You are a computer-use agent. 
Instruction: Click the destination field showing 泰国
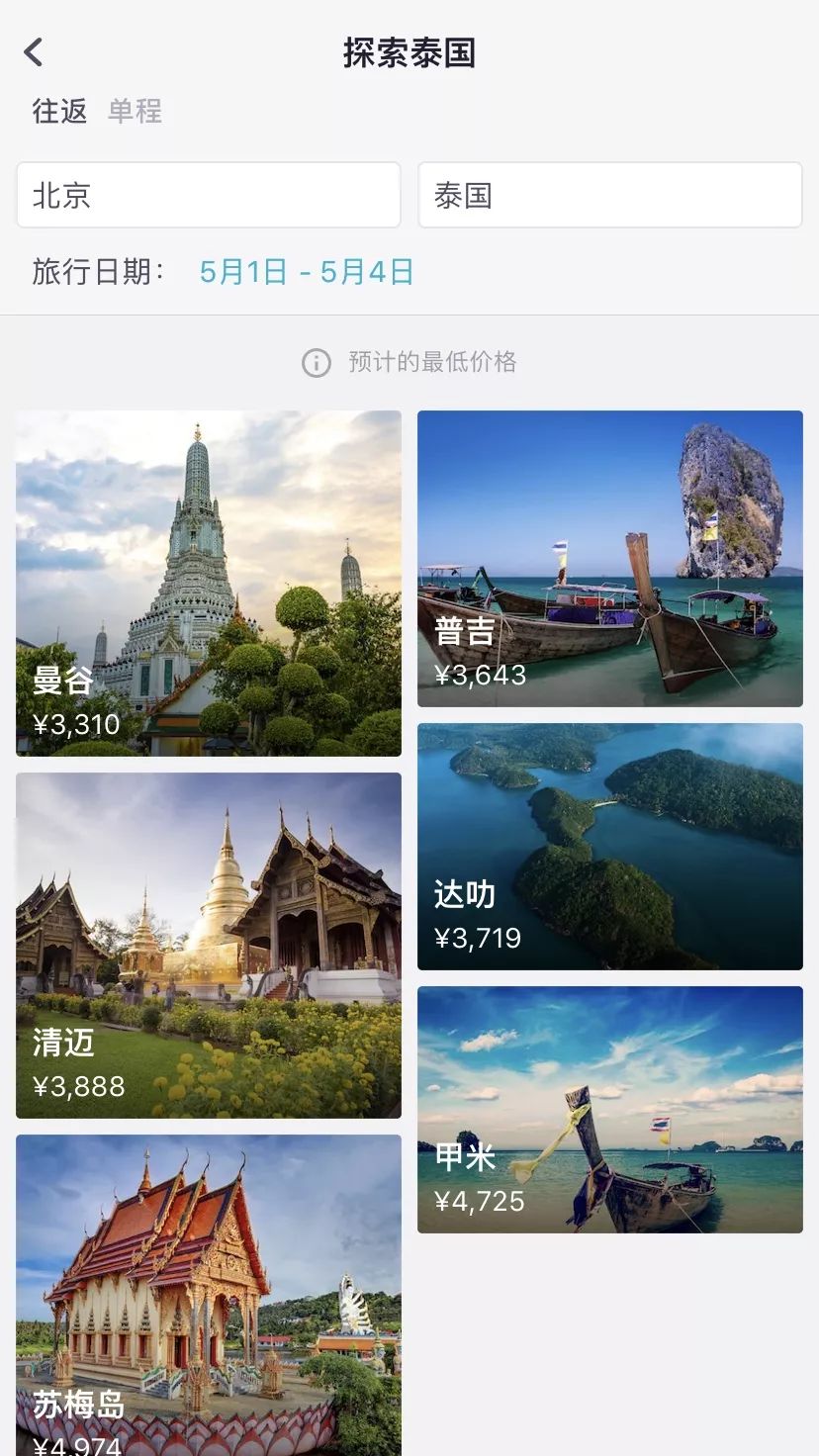click(x=609, y=195)
